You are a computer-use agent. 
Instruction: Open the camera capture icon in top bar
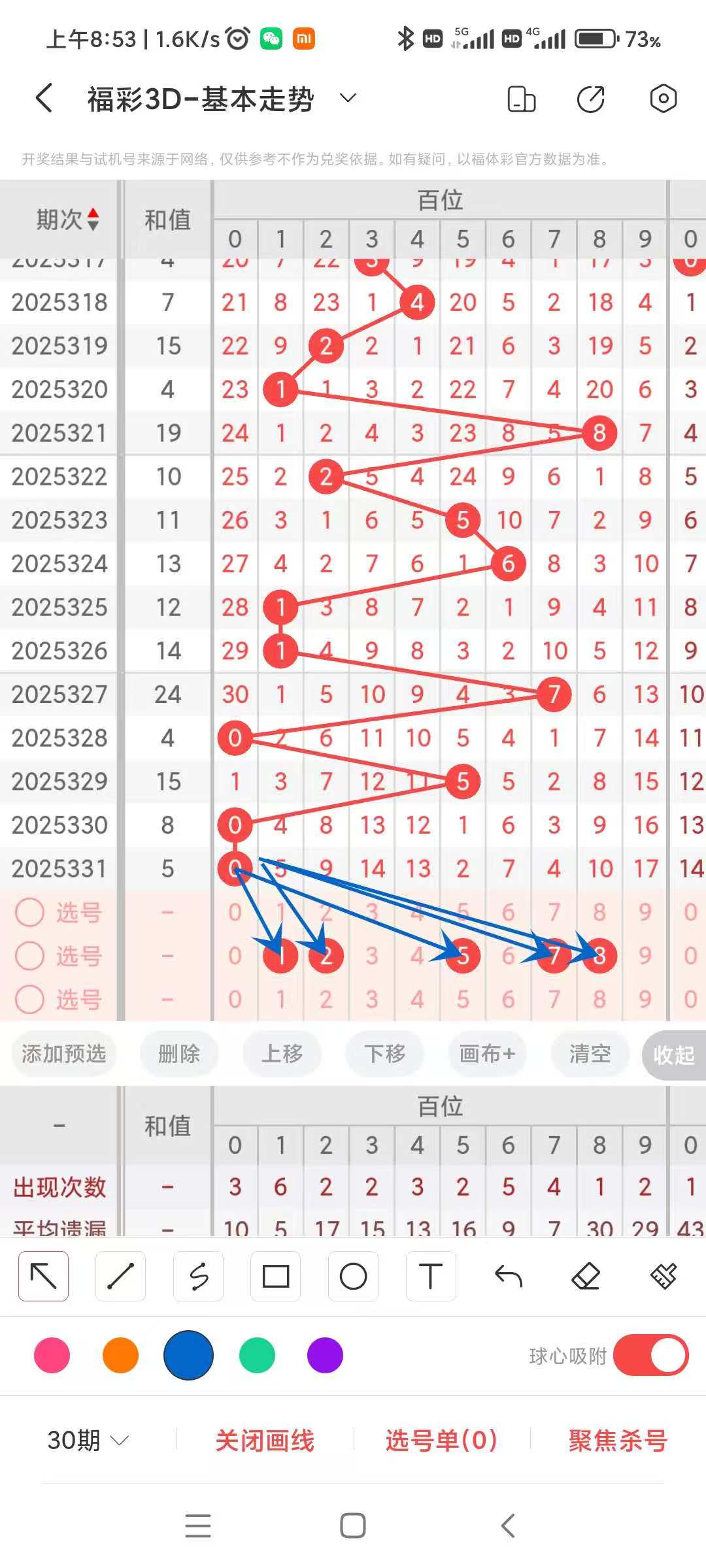(664, 98)
